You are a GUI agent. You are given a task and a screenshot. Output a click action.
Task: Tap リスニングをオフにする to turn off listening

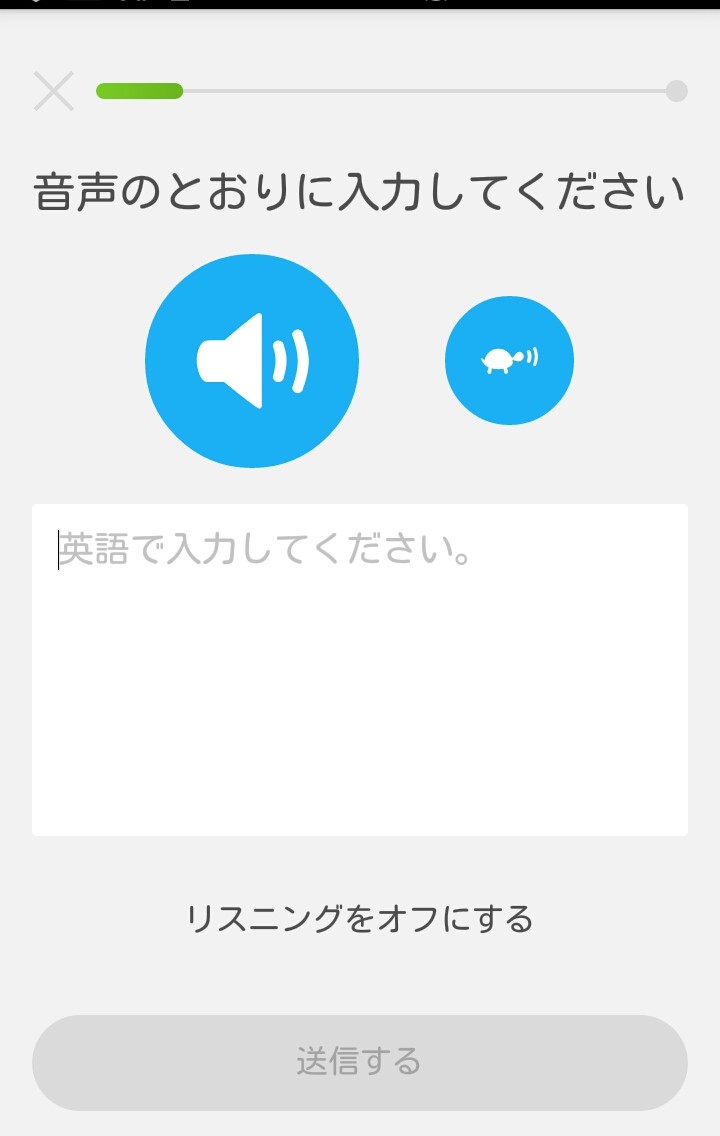point(360,918)
